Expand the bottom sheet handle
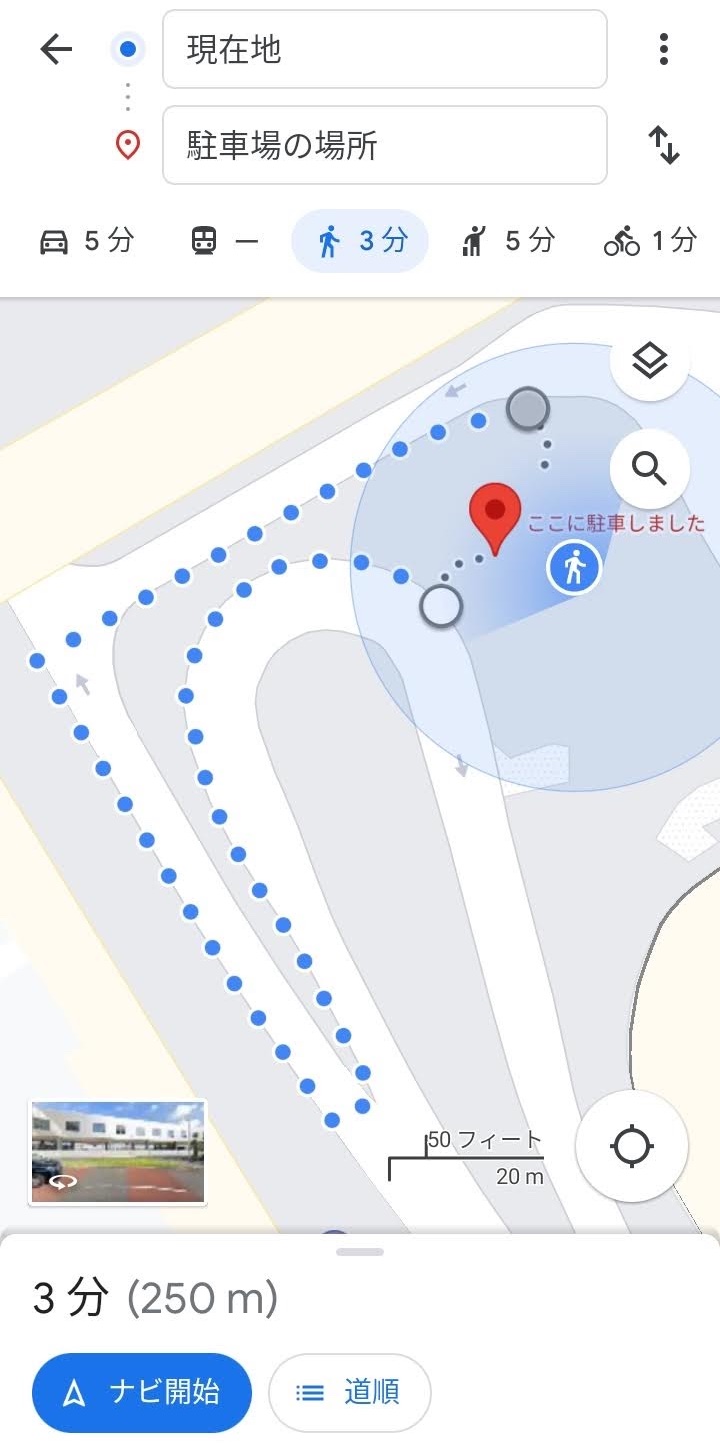The image size is (720, 1443). click(360, 1252)
